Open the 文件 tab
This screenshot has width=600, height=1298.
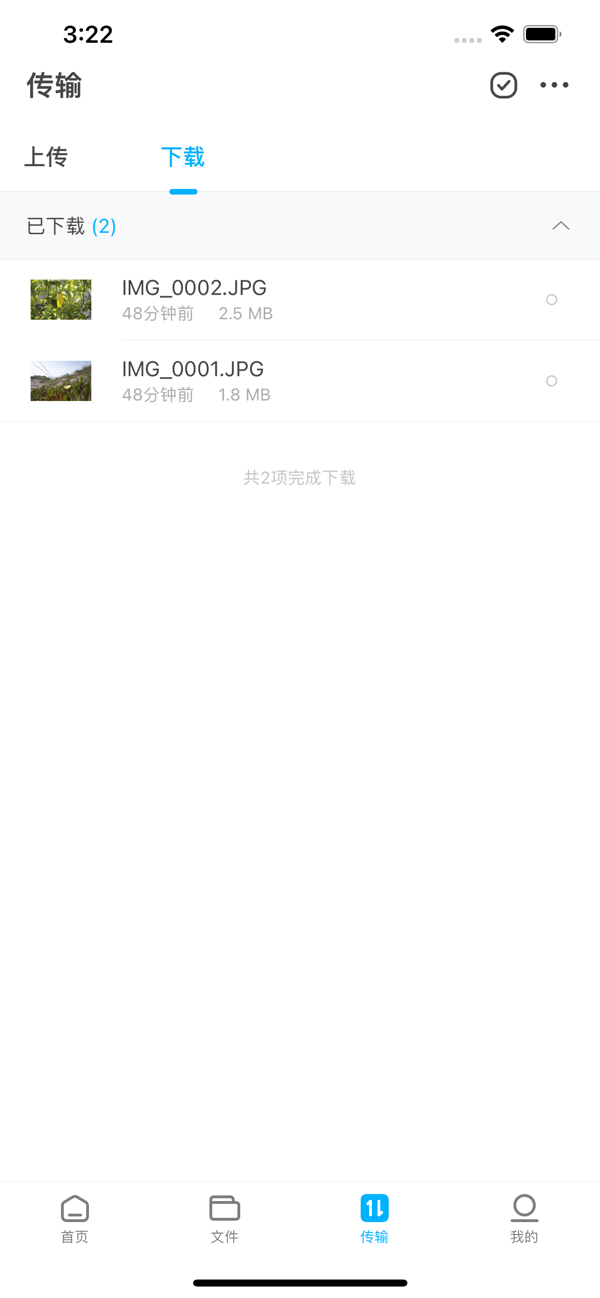coord(225,1218)
